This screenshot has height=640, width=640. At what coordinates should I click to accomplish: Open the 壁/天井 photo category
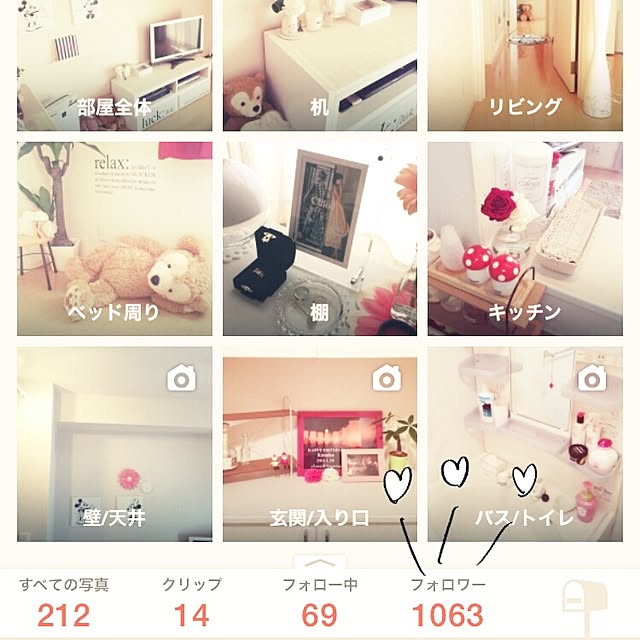click(115, 444)
